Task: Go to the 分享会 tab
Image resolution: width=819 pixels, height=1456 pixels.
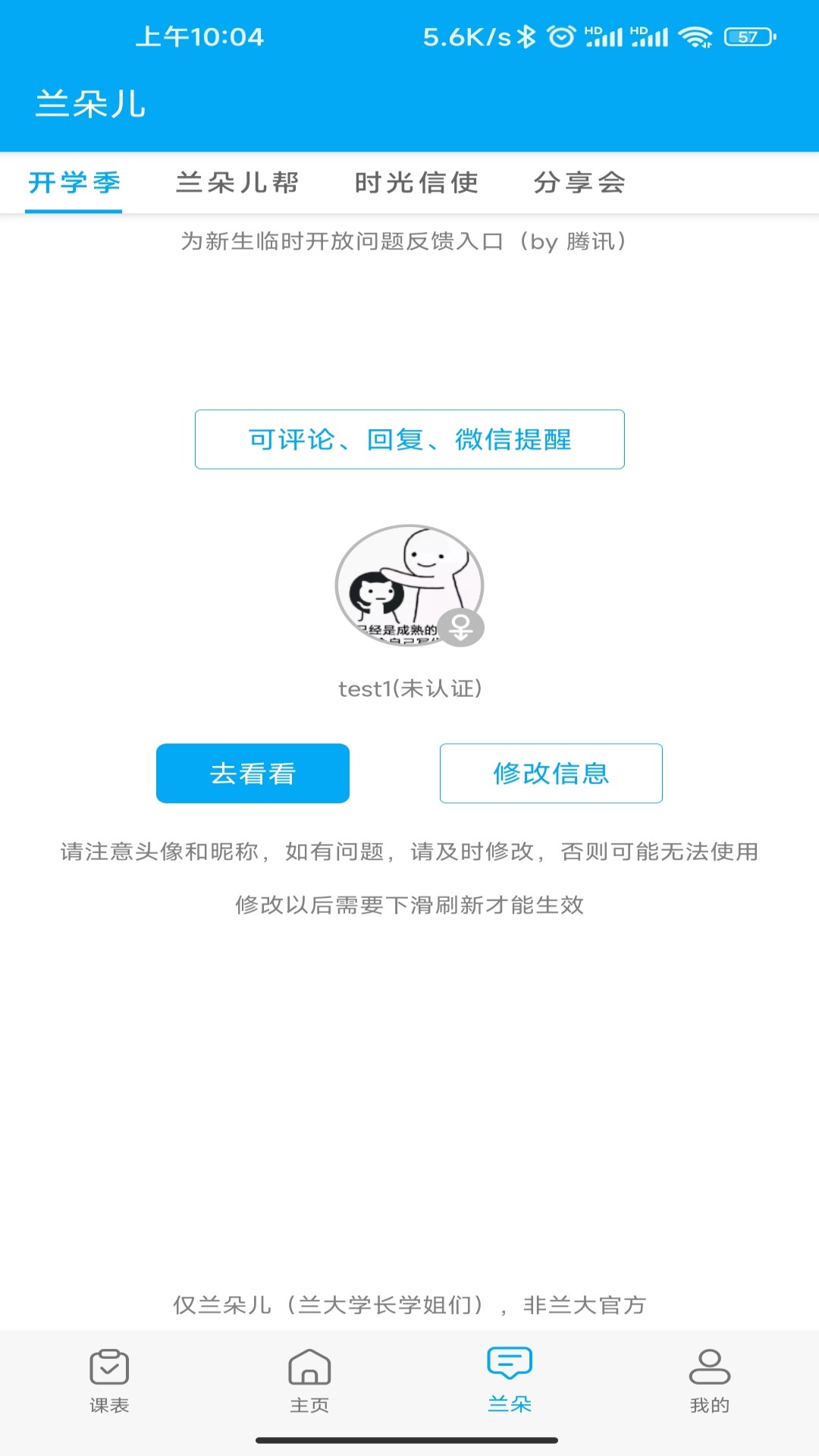Action: point(579,183)
